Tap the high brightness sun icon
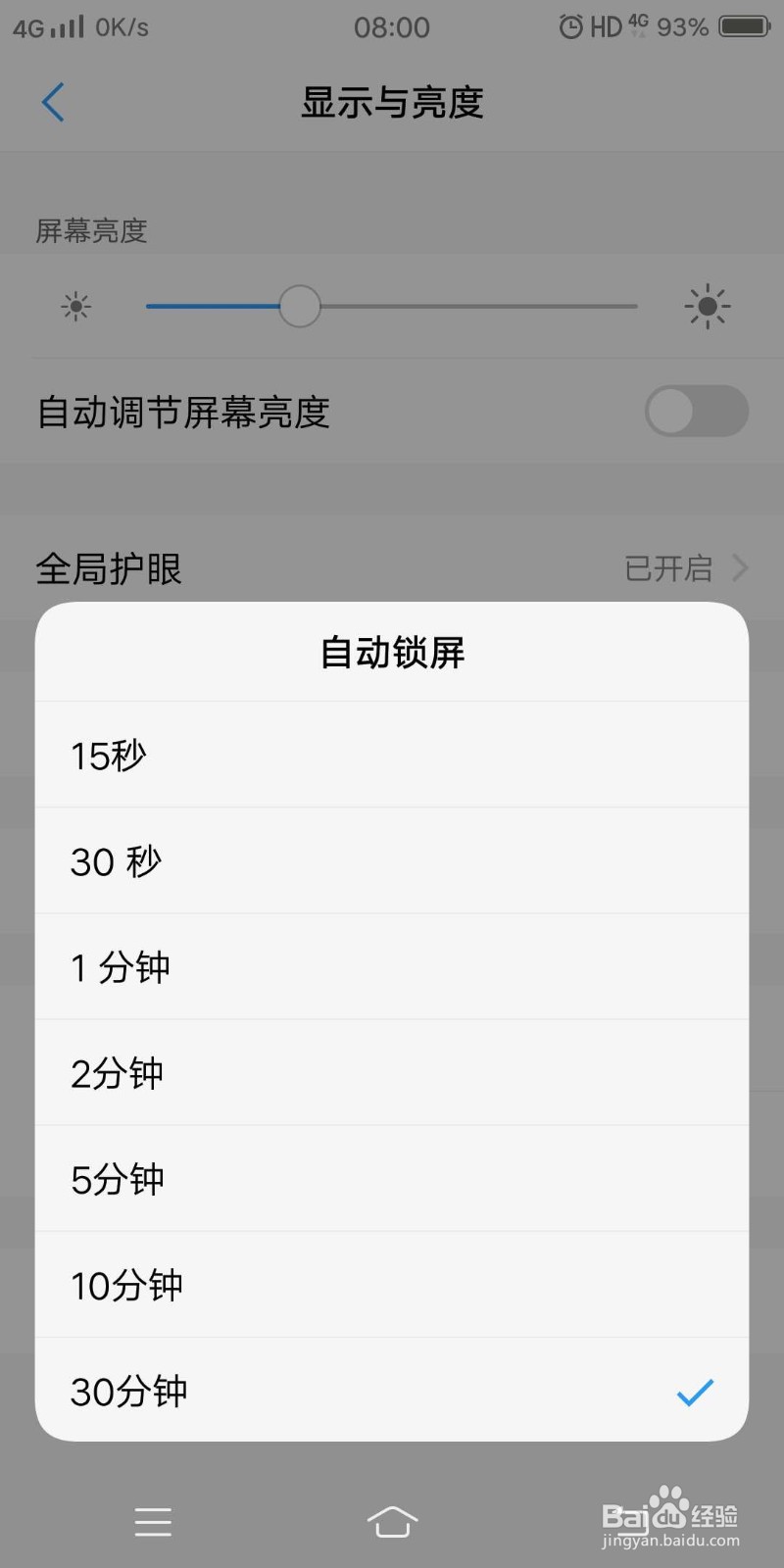The width and height of the screenshot is (784, 1568). click(708, 305)
